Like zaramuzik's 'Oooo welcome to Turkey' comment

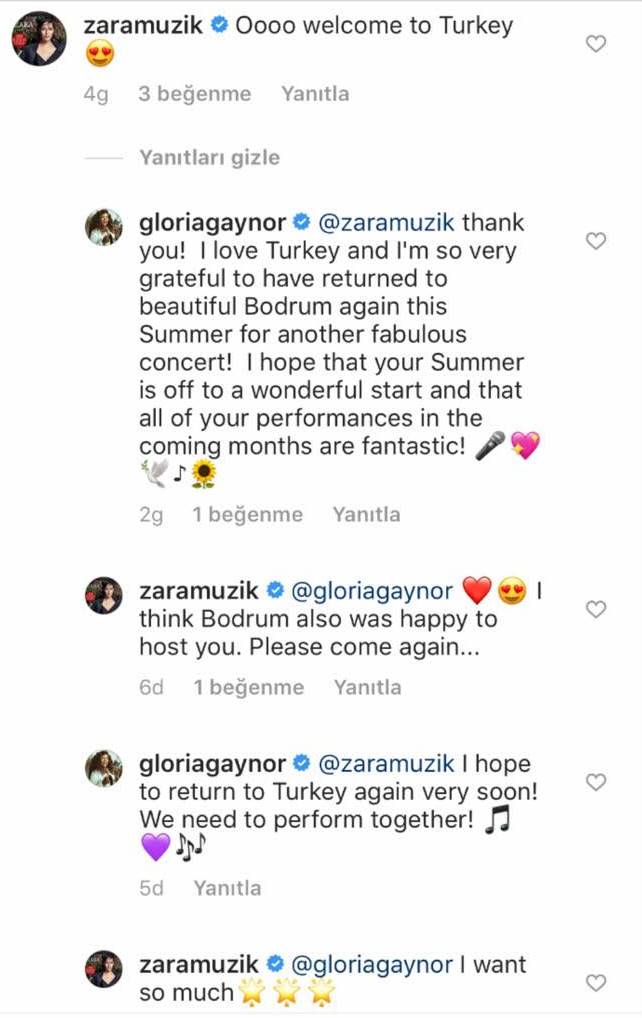coord(596,44)
